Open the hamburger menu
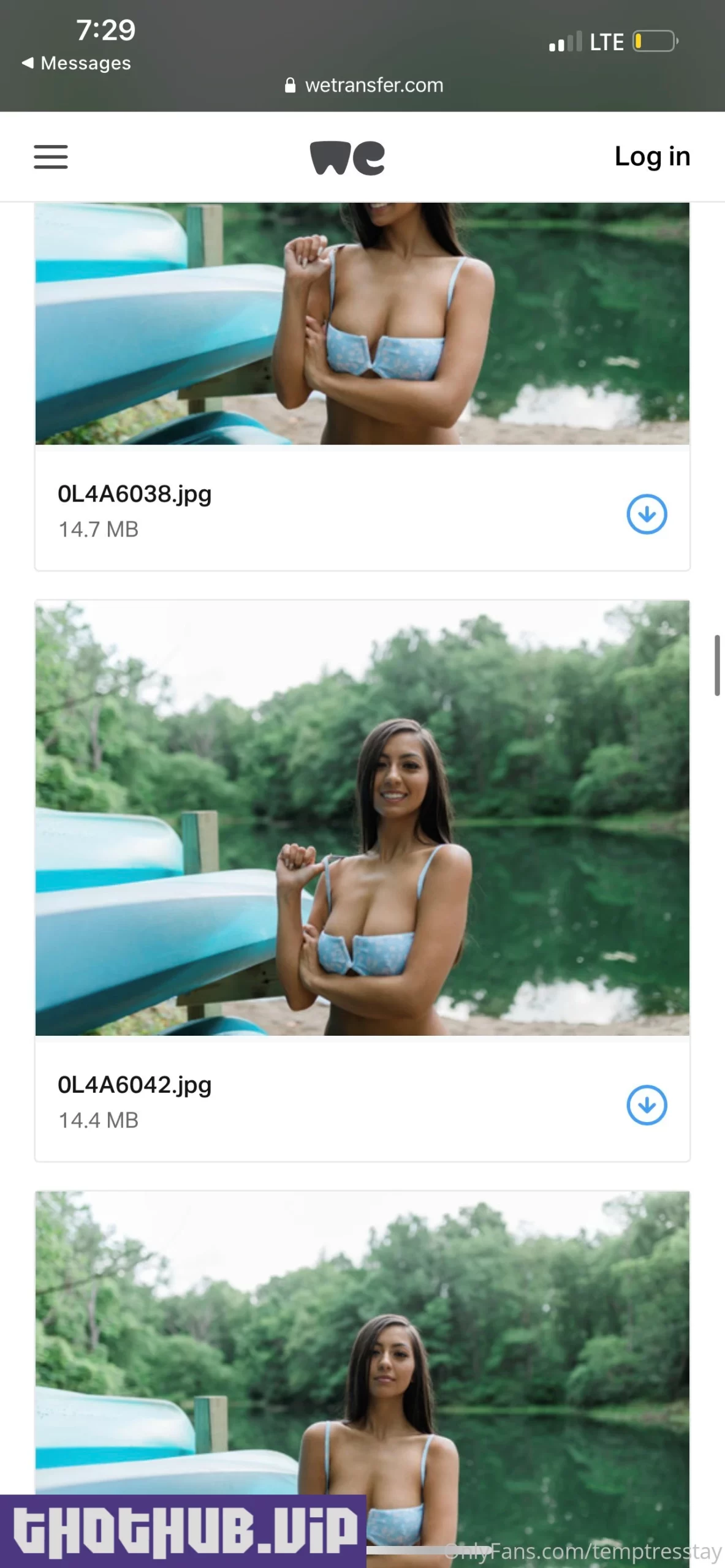725x1568 pixels. coord(51,157)
